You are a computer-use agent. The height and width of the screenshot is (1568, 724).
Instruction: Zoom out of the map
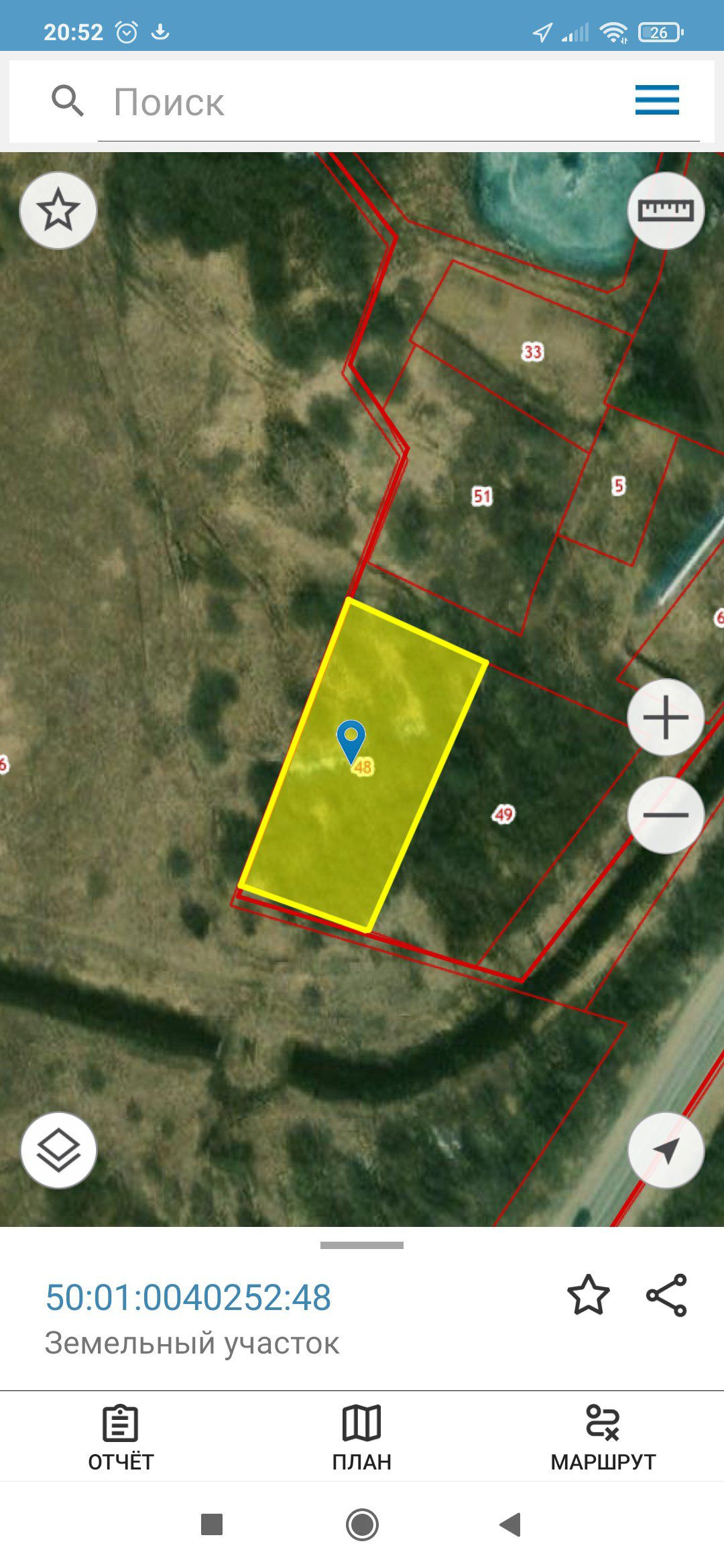click(x=665, y=815)
